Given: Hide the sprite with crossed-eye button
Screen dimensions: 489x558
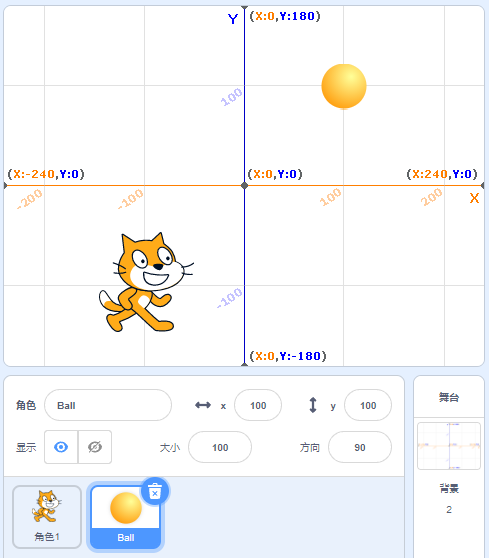Looking at the screenshot, I should (x=95, y=447).
